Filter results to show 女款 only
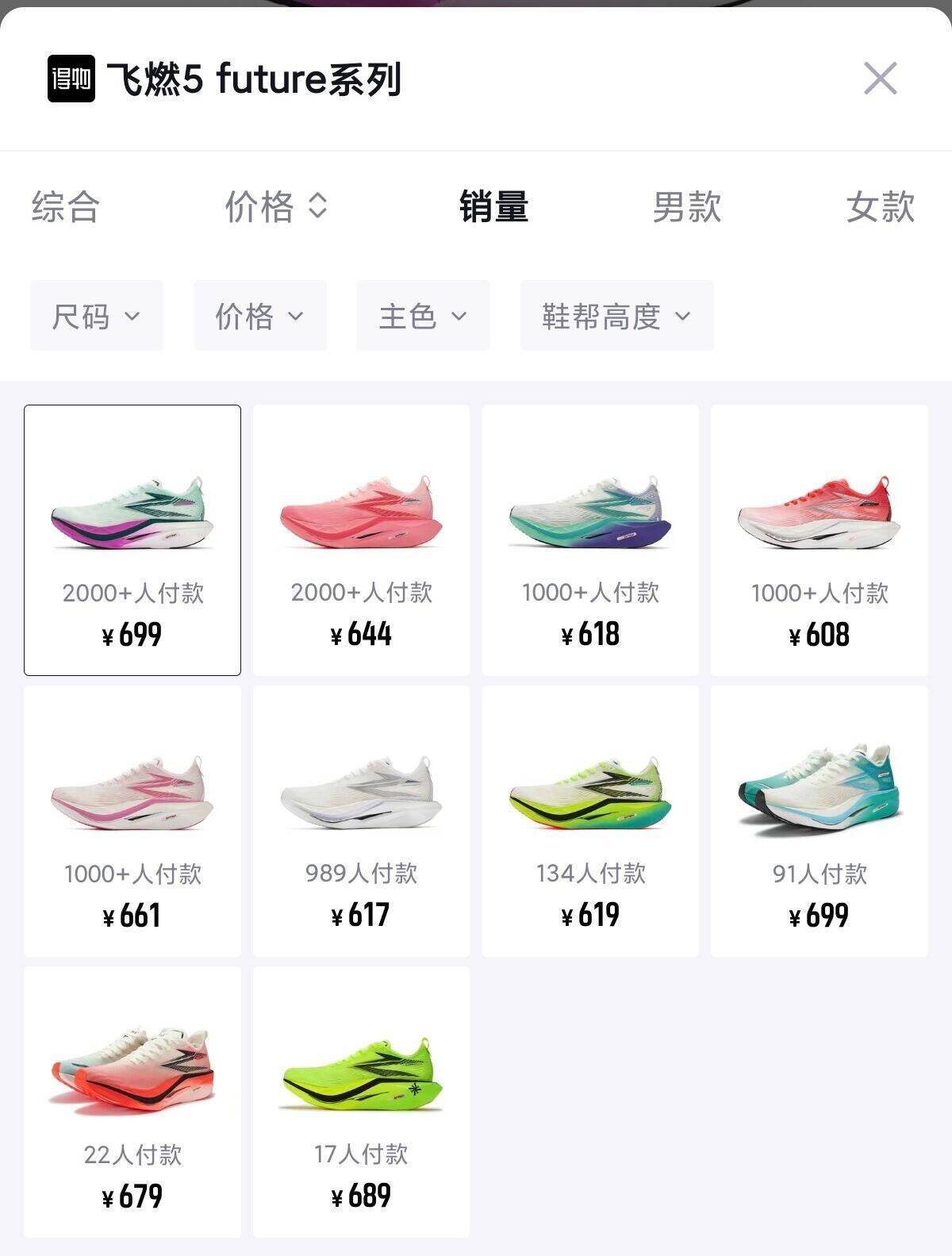The image size is (952, 1256). pos(879,208)
